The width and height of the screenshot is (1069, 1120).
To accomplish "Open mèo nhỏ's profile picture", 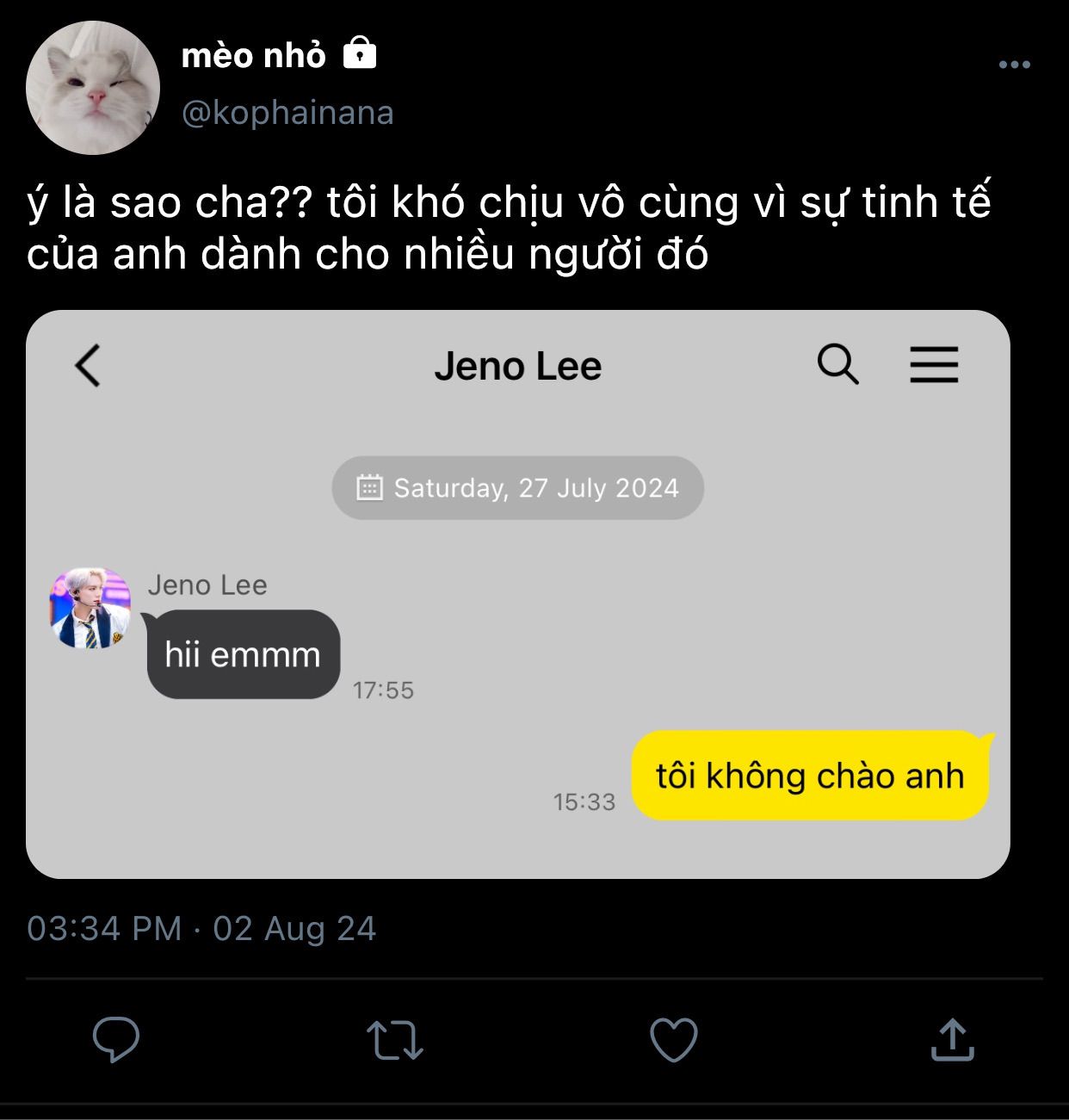I will tap(93, 88).
